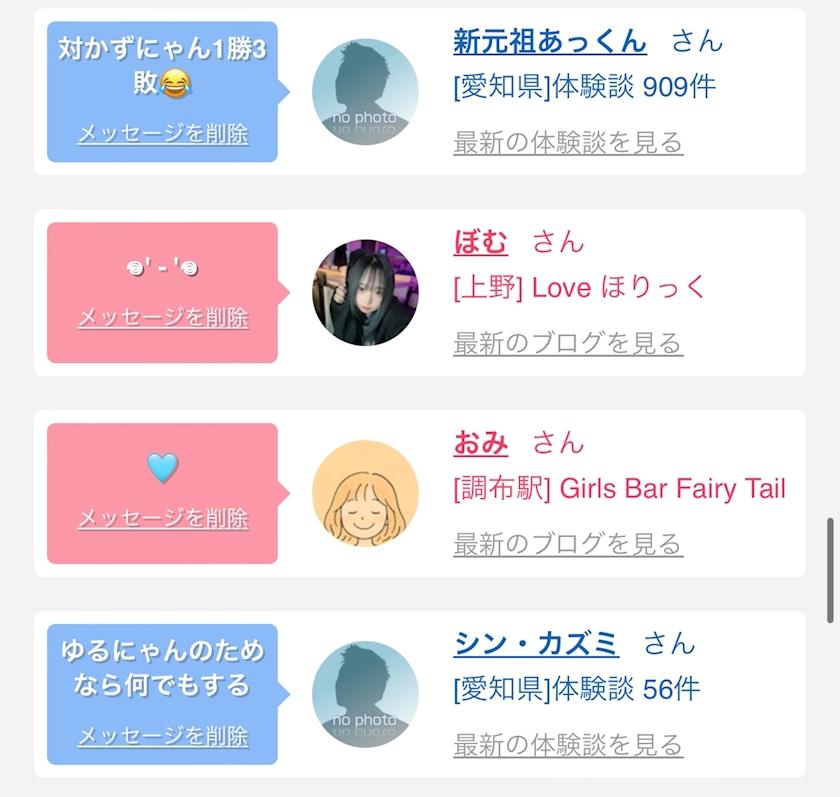The width and height of the screenshot is (840, 797).
Task: Open おみ's profile link
Action: (x=480, y=443)
